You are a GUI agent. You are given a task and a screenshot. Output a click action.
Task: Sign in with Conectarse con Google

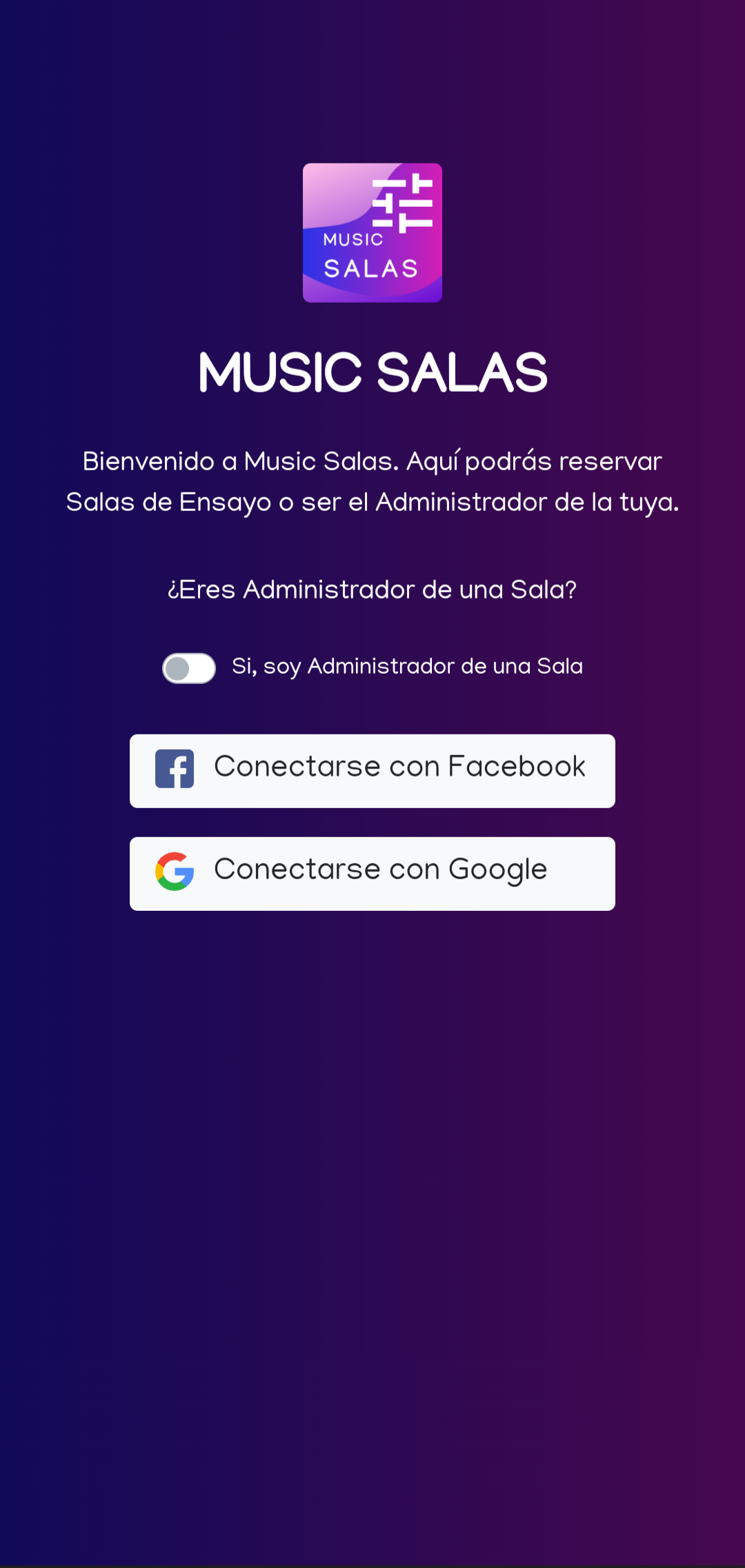[372, 874]
